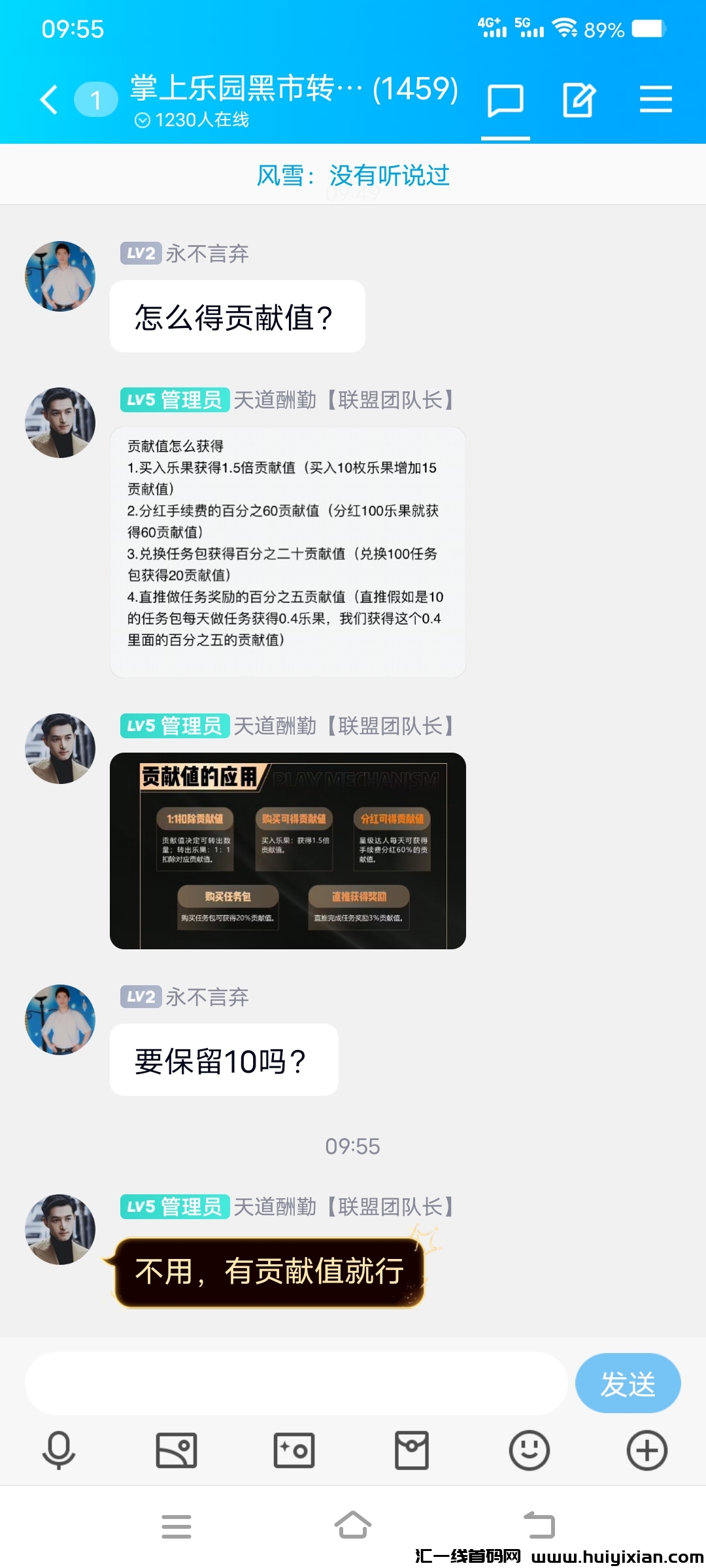View the first 永不言弃 avatar profile

pos(60,276)
